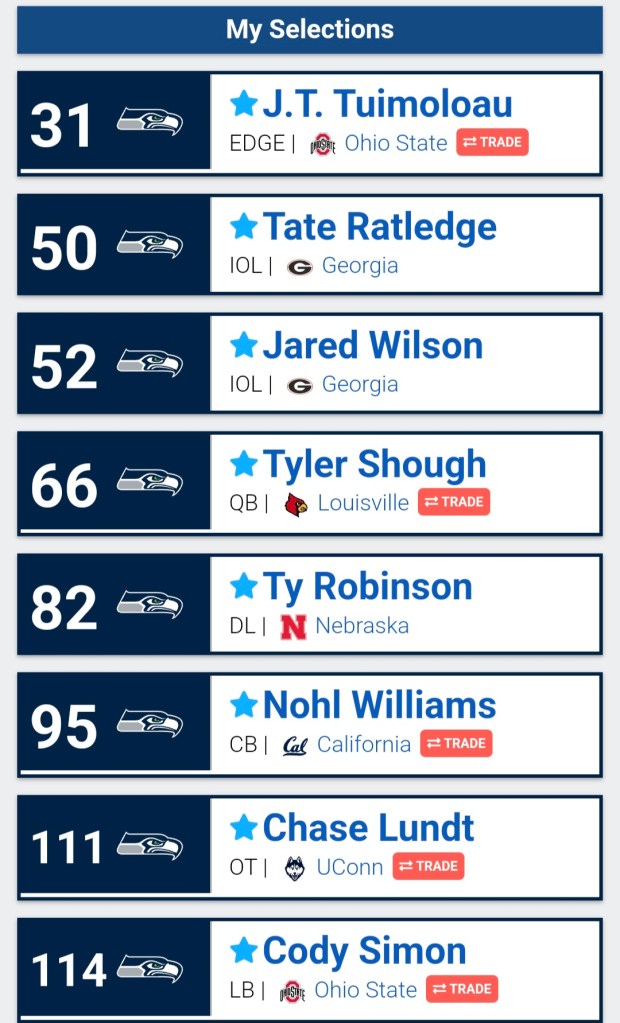Open J.T. Tuimoloau's player profile
Image resolution: width=620 pixels, height=1023 pixels.
coord(387,104)
